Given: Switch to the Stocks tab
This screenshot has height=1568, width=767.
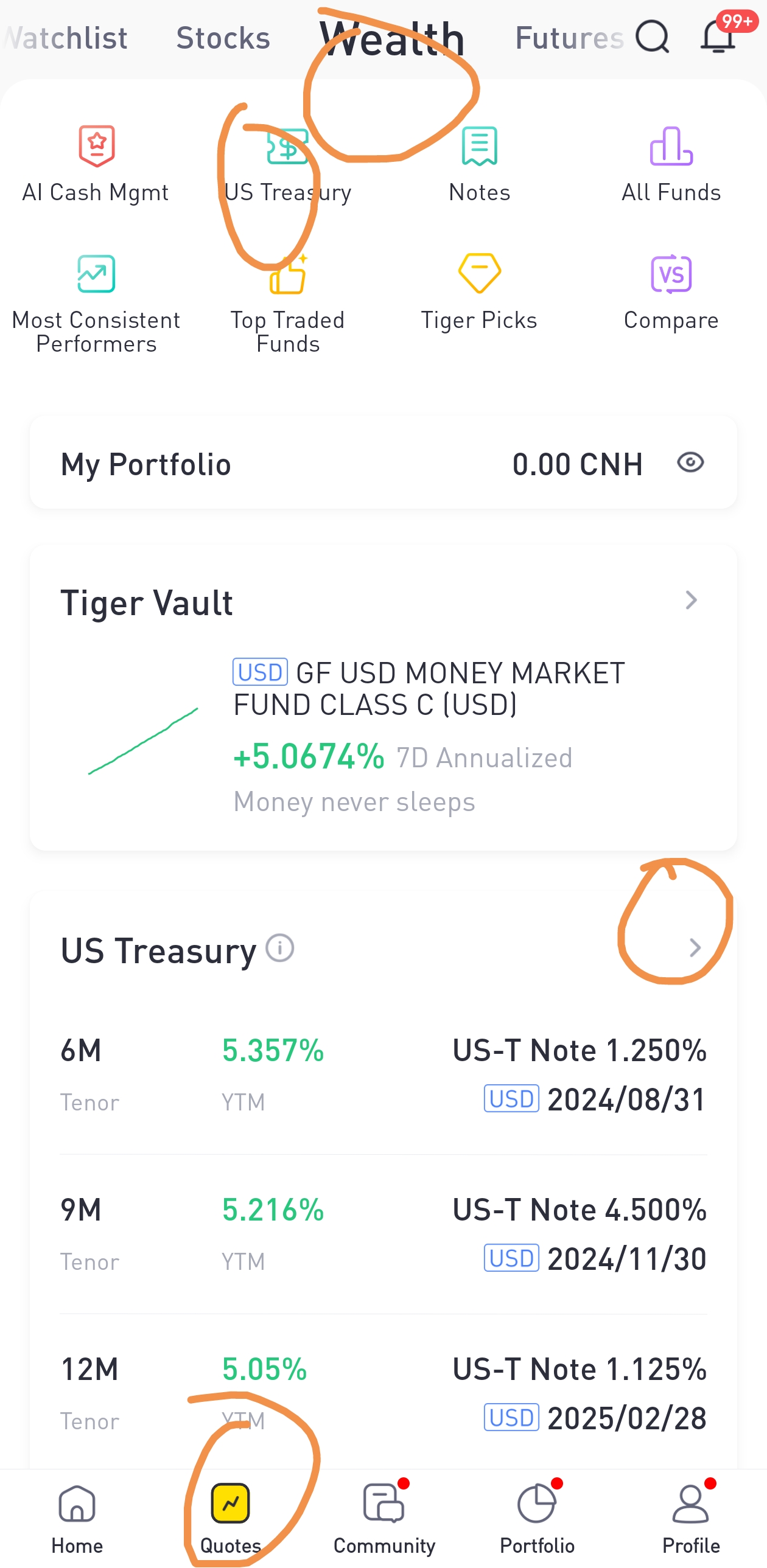Looking at the screenshot, I should pyautogui.click(x=223, y=38).
